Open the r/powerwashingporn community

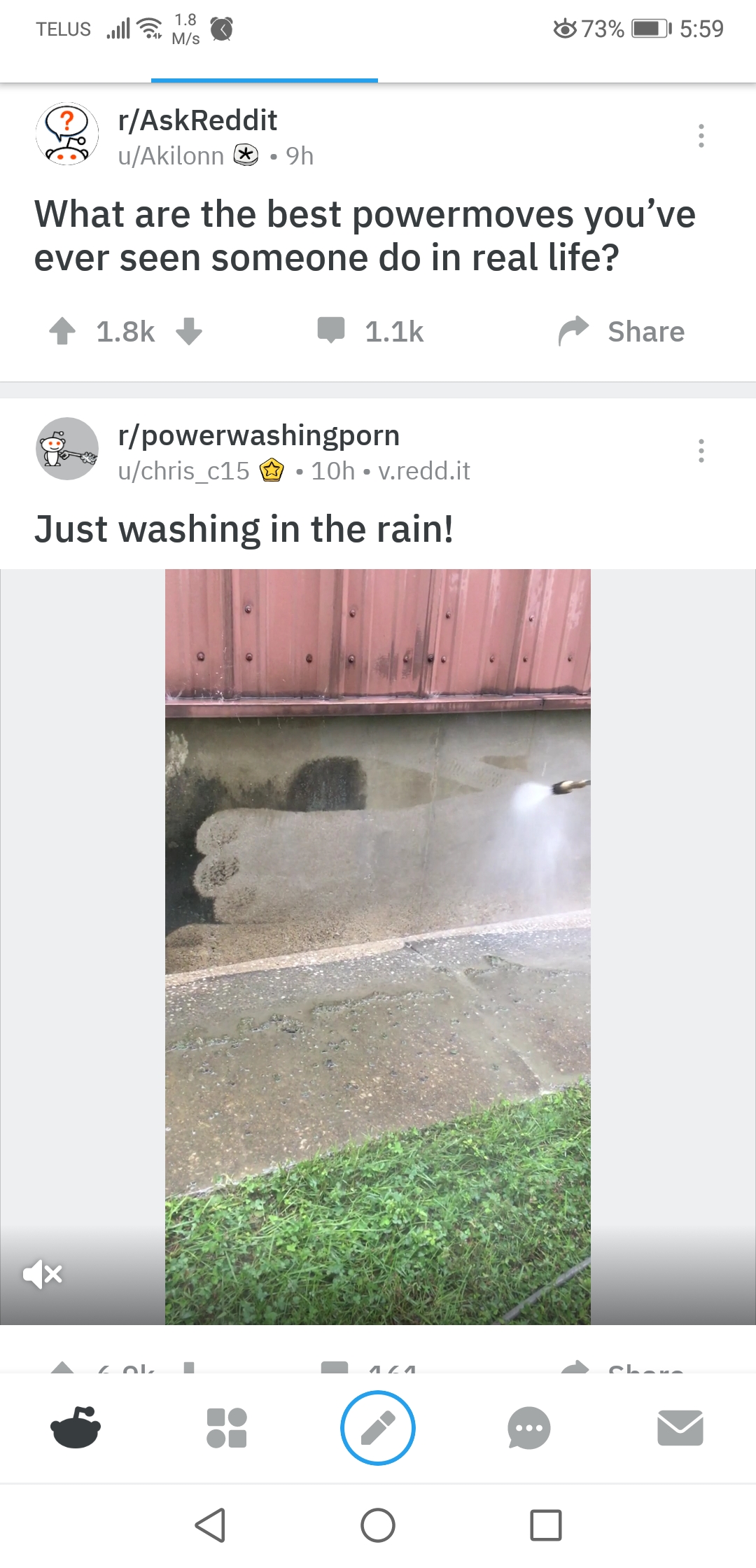click(259, 435)
